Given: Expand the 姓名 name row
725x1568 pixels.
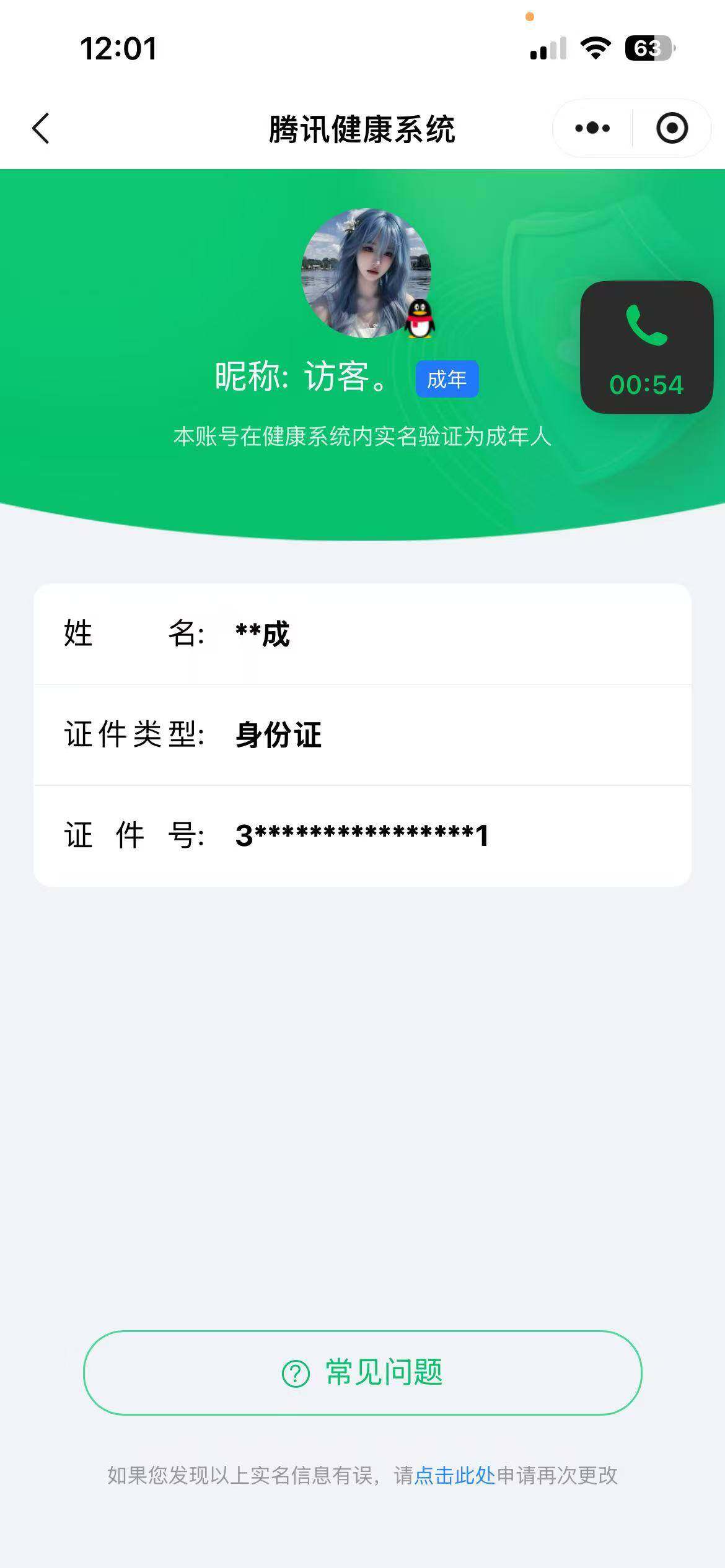Looking at the screenshot, I should [362, 635].
